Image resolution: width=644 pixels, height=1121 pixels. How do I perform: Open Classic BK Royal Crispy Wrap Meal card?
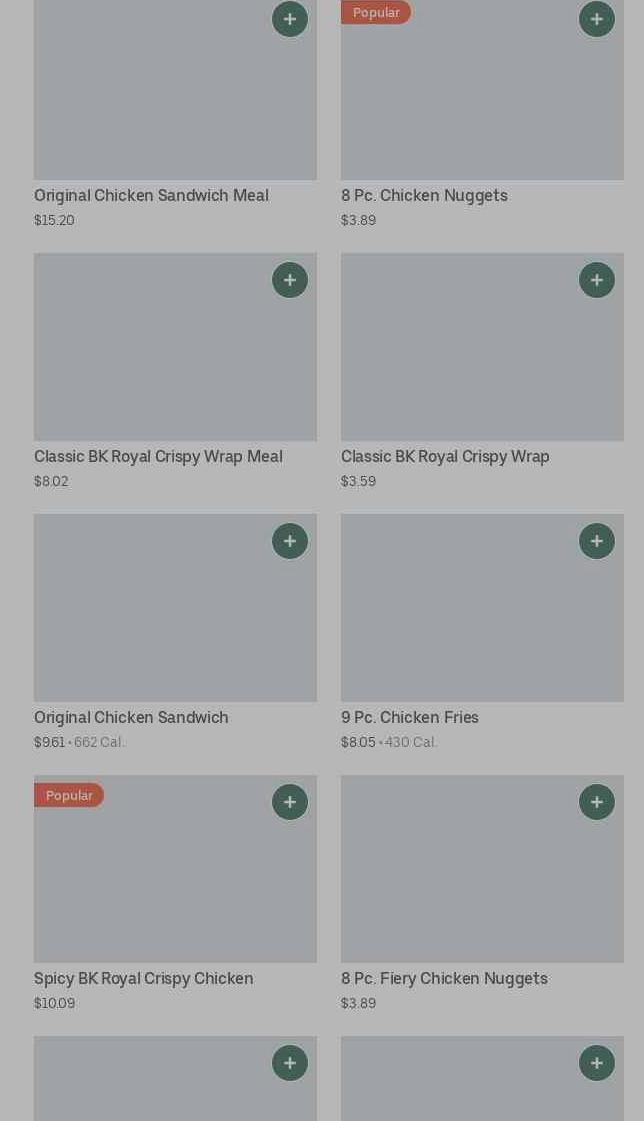tap(158, 457)
